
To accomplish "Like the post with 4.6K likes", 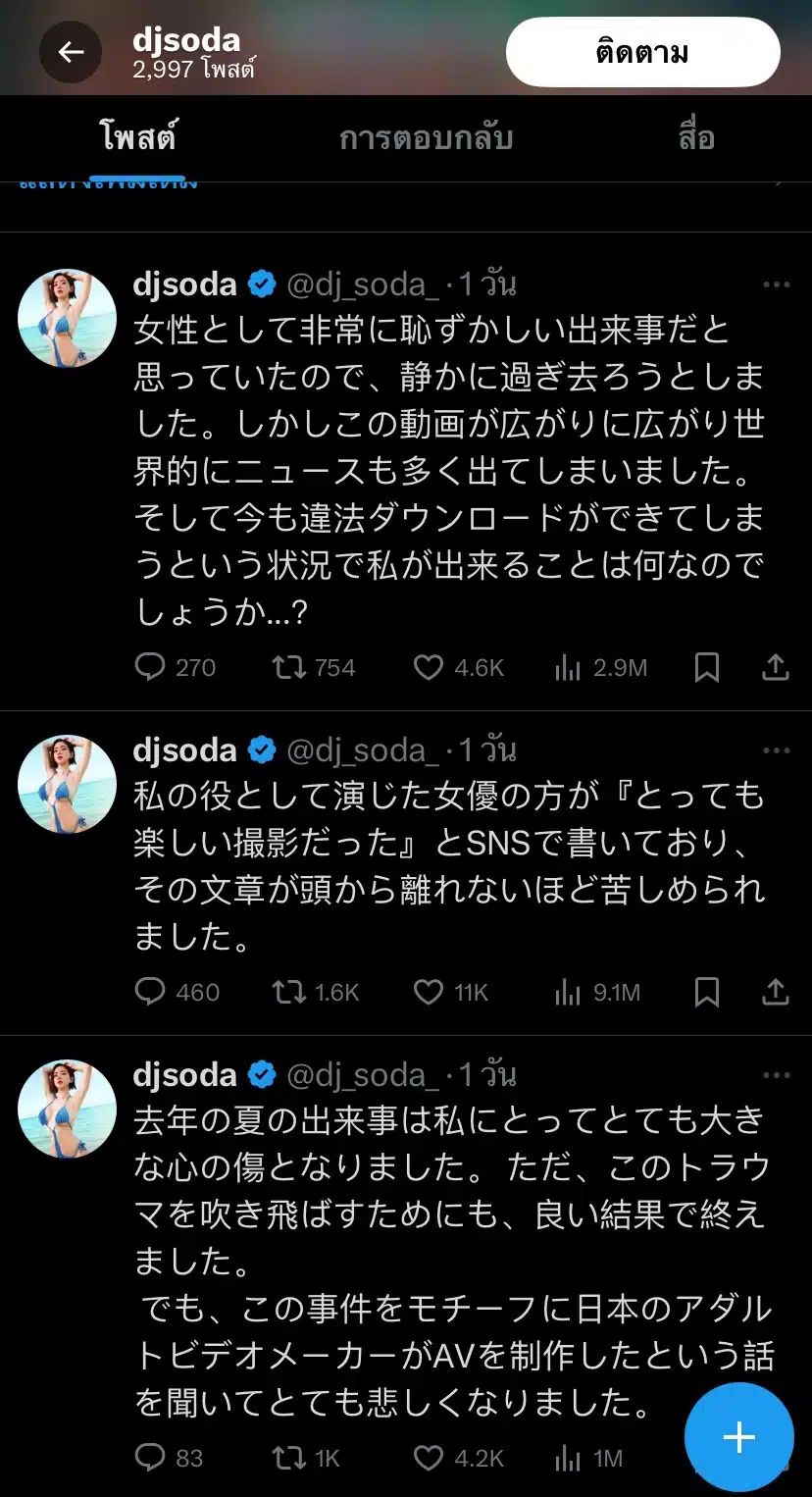I will [x=429, y=668].
